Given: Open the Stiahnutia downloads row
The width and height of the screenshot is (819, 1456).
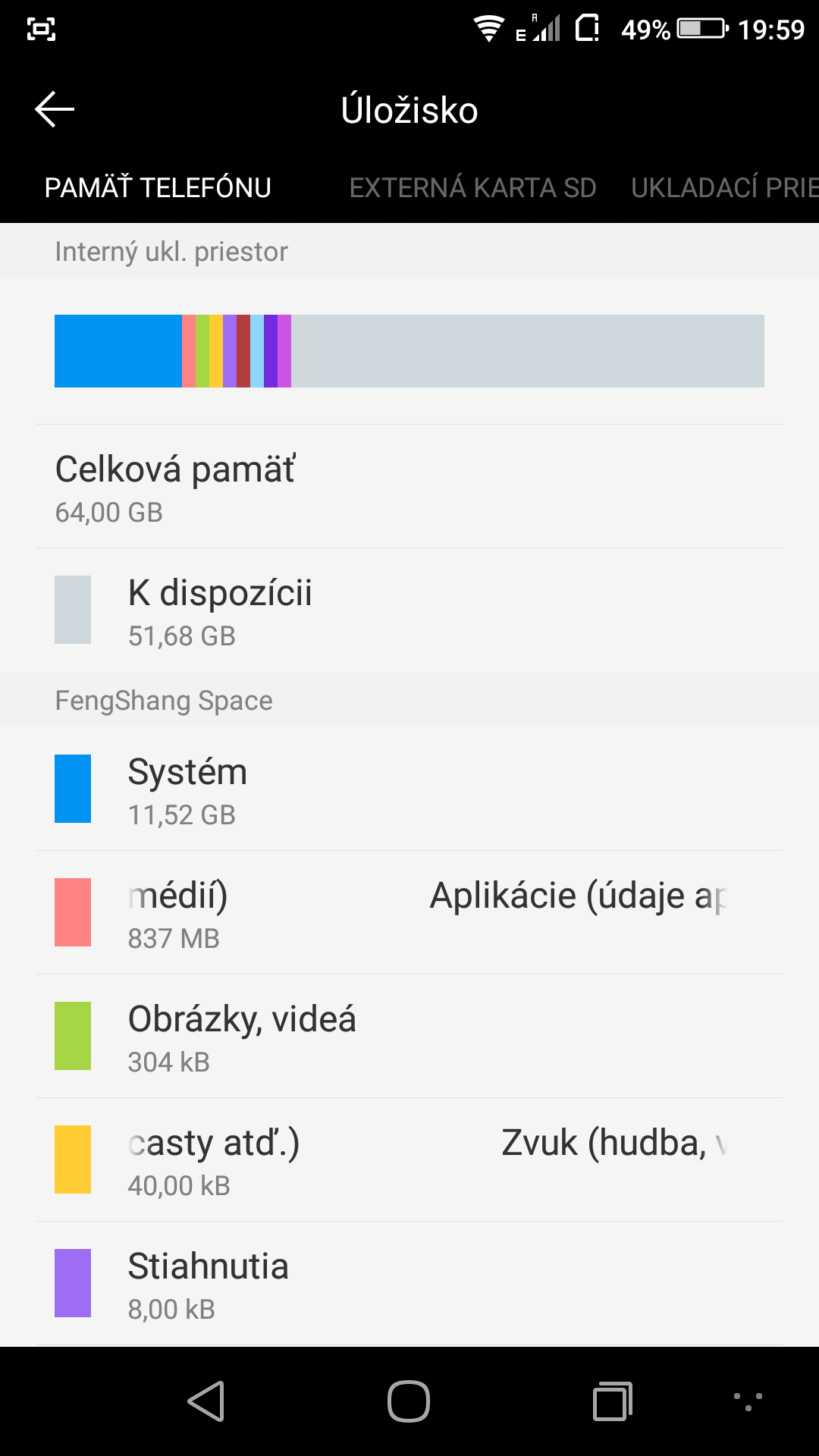Looking at the screenshot, I should pos(409,1283).
